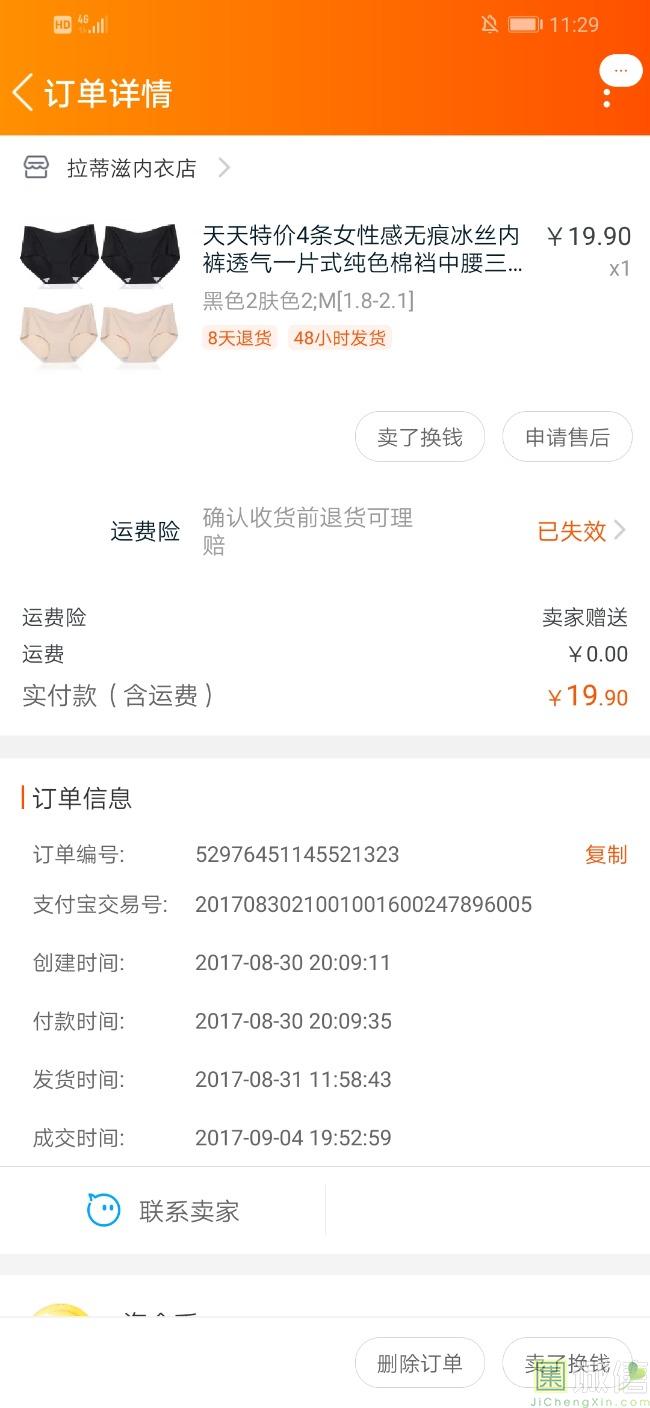
Task: Copy the order number with 复制
Action: (x=606, y=855)
